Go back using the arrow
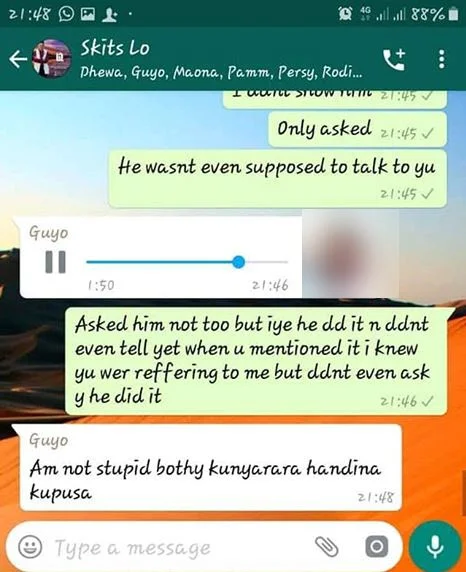 [18, 59]
